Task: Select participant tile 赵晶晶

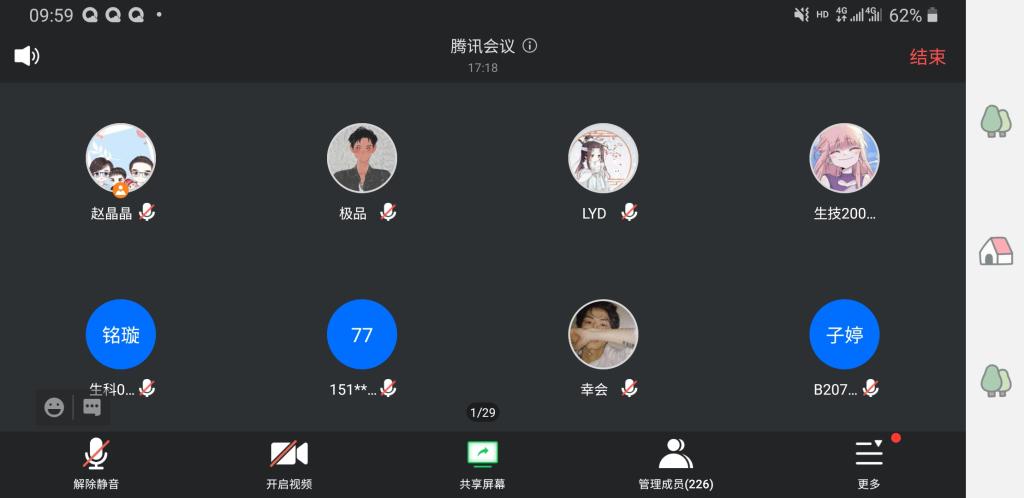Action: pos(121,159)
